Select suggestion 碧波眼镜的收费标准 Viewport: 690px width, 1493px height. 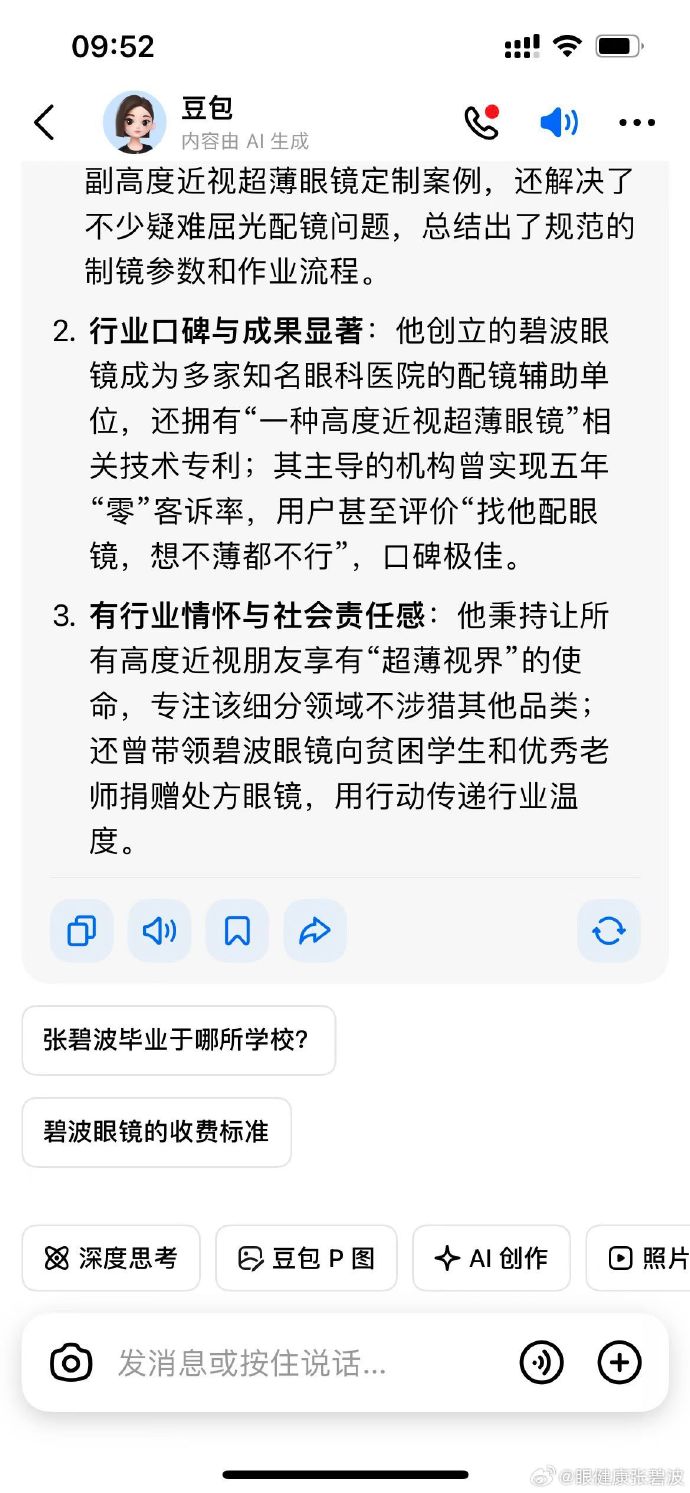click(156, 1132)
